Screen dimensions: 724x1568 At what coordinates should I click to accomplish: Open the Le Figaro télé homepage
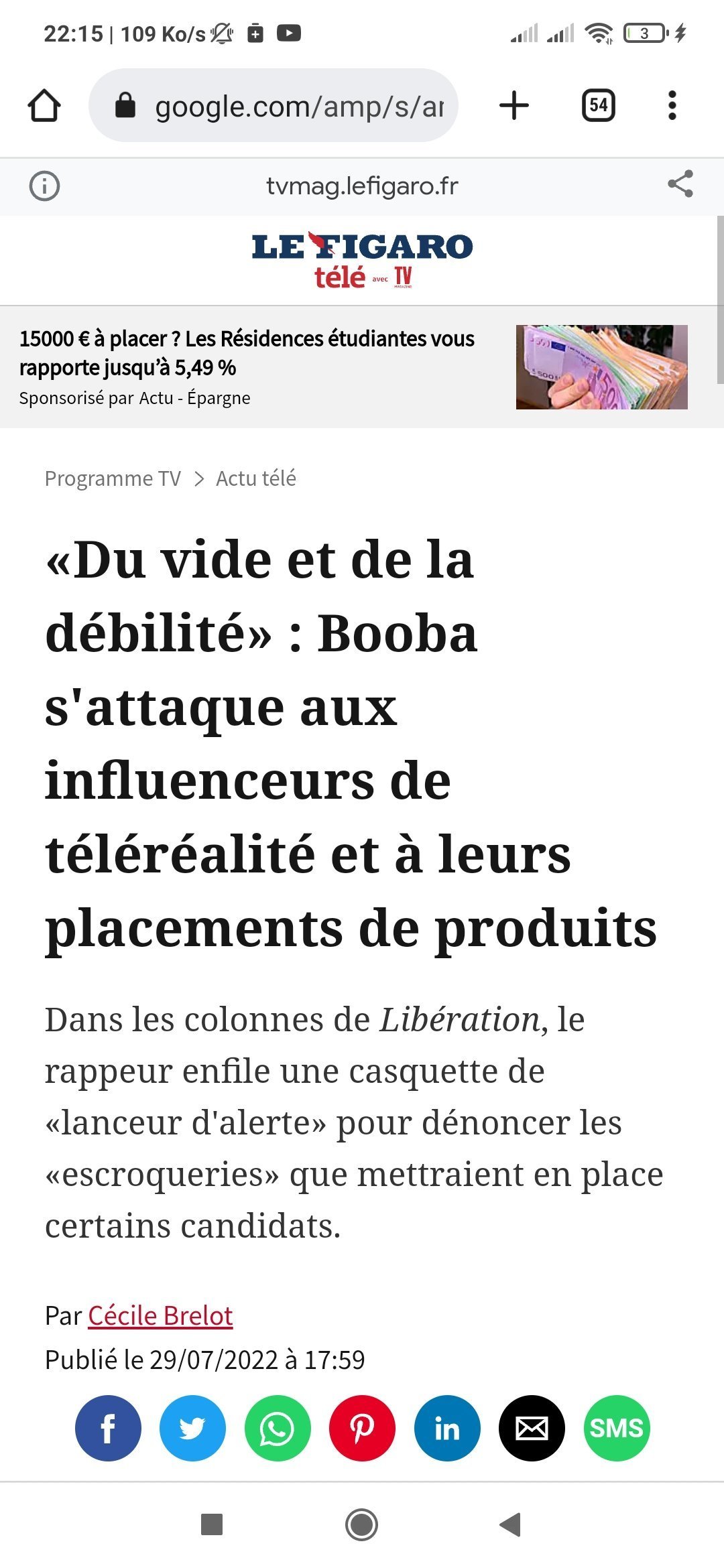(x=362, y=260)
